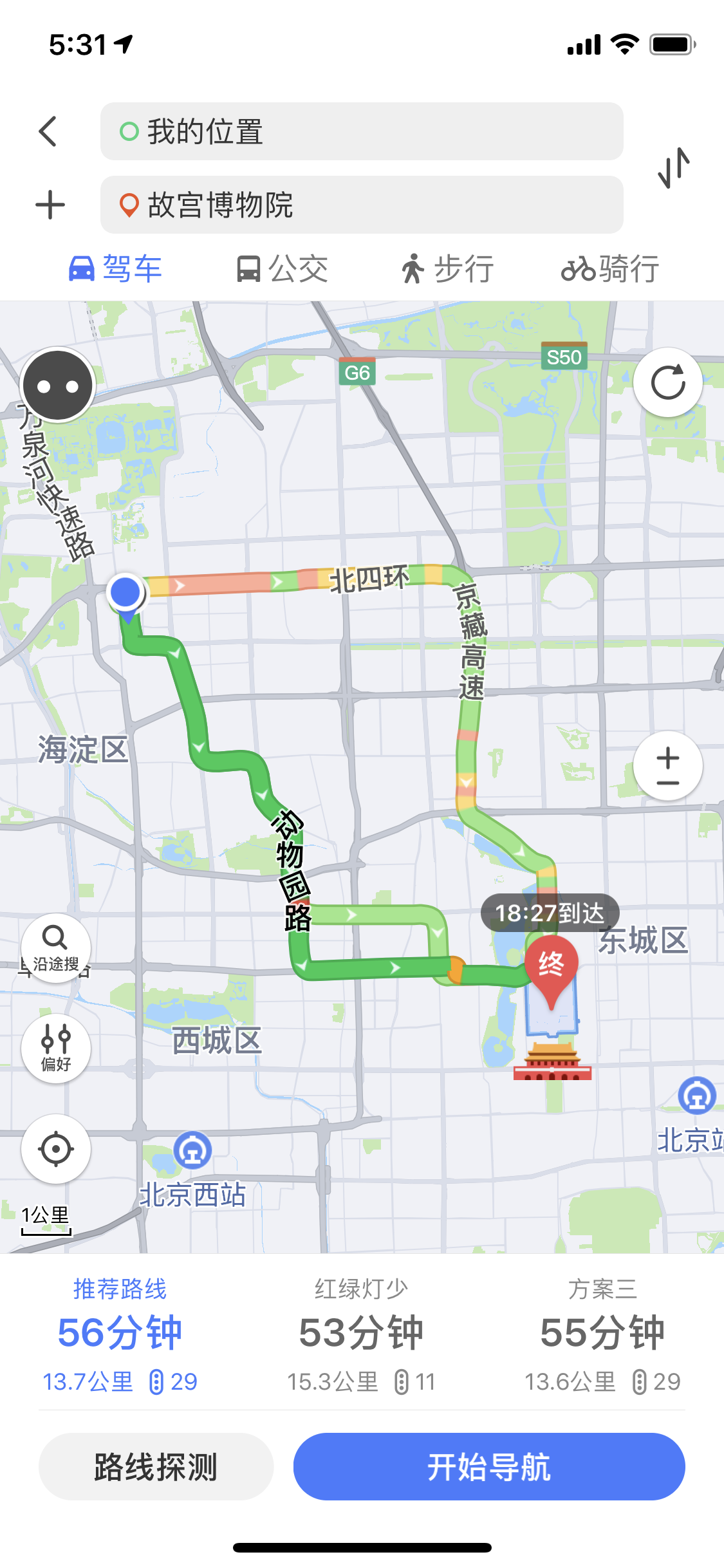The height and width of the screenshot is (1568, 724).
Task: Open the assistant face icon on map
Action: (x=58, y=386)
